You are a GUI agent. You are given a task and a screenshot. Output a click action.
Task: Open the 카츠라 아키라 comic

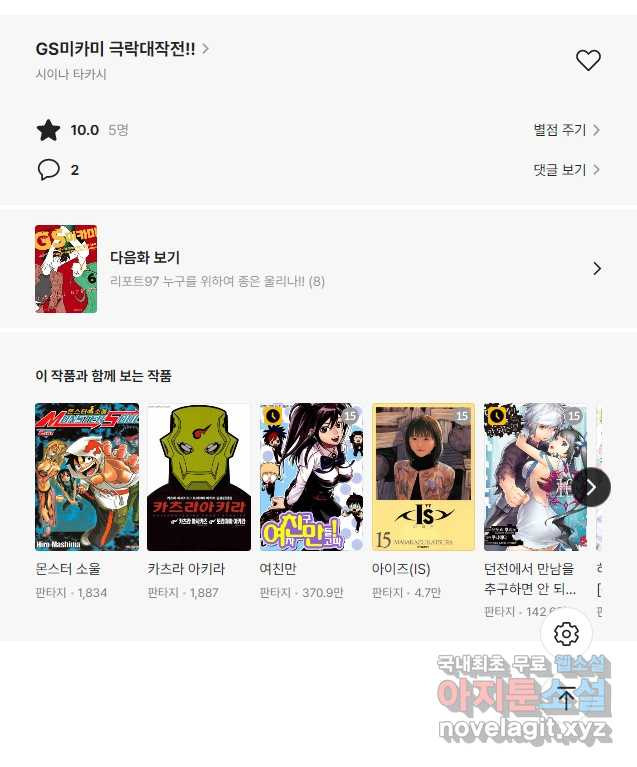(199, 477)
